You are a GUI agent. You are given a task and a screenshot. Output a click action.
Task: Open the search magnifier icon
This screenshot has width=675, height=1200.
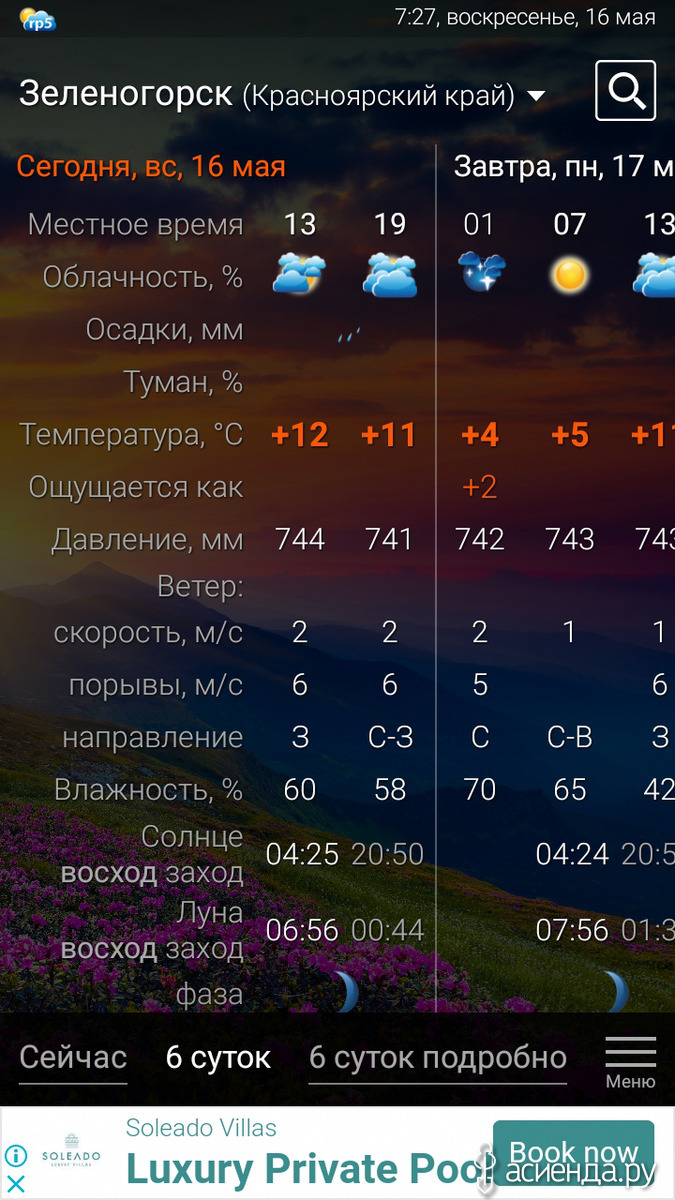tap(626, 91)
